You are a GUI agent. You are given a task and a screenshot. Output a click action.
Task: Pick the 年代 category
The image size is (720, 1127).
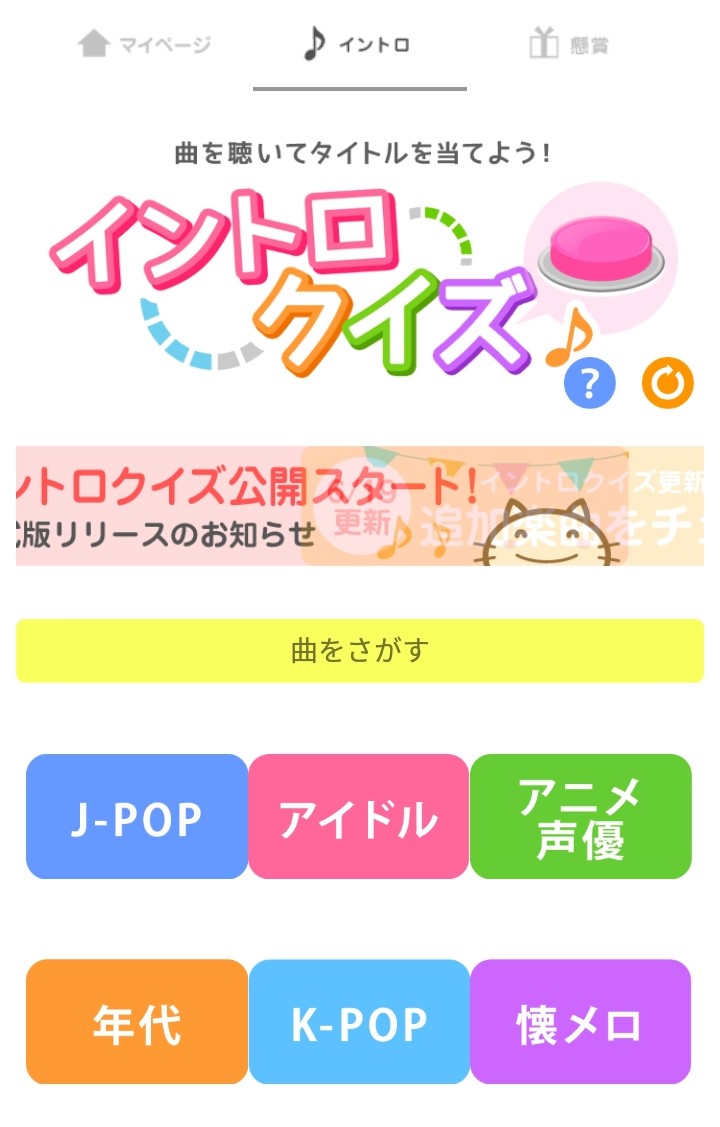137,1022
